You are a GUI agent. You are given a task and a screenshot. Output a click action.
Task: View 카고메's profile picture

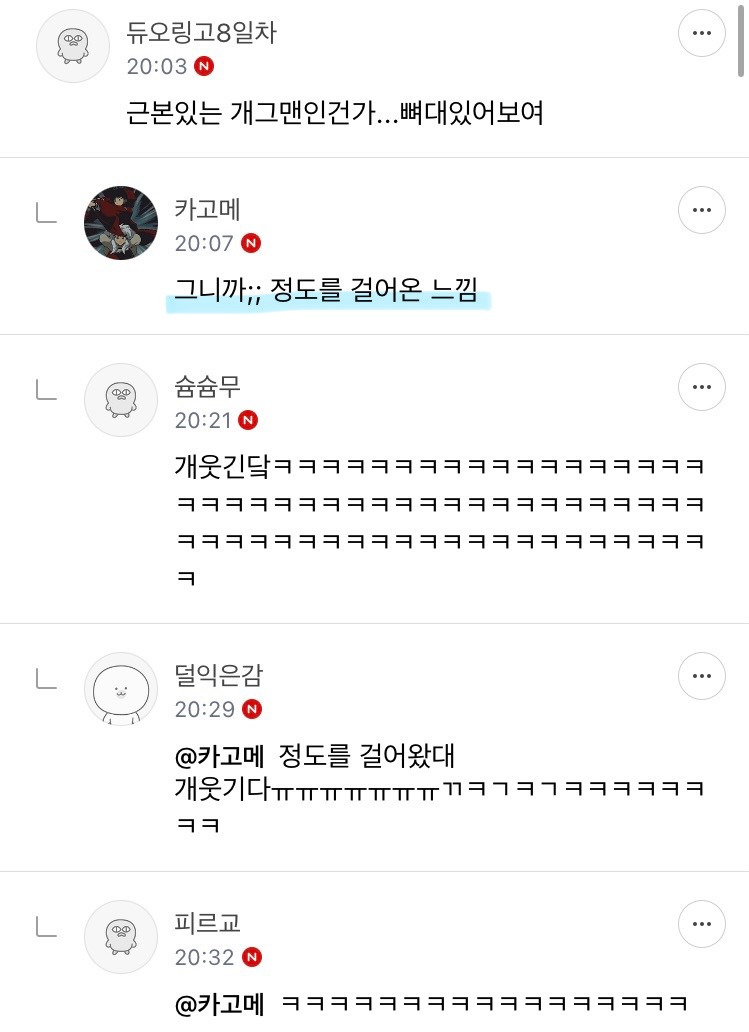click(x=121, y=222)
